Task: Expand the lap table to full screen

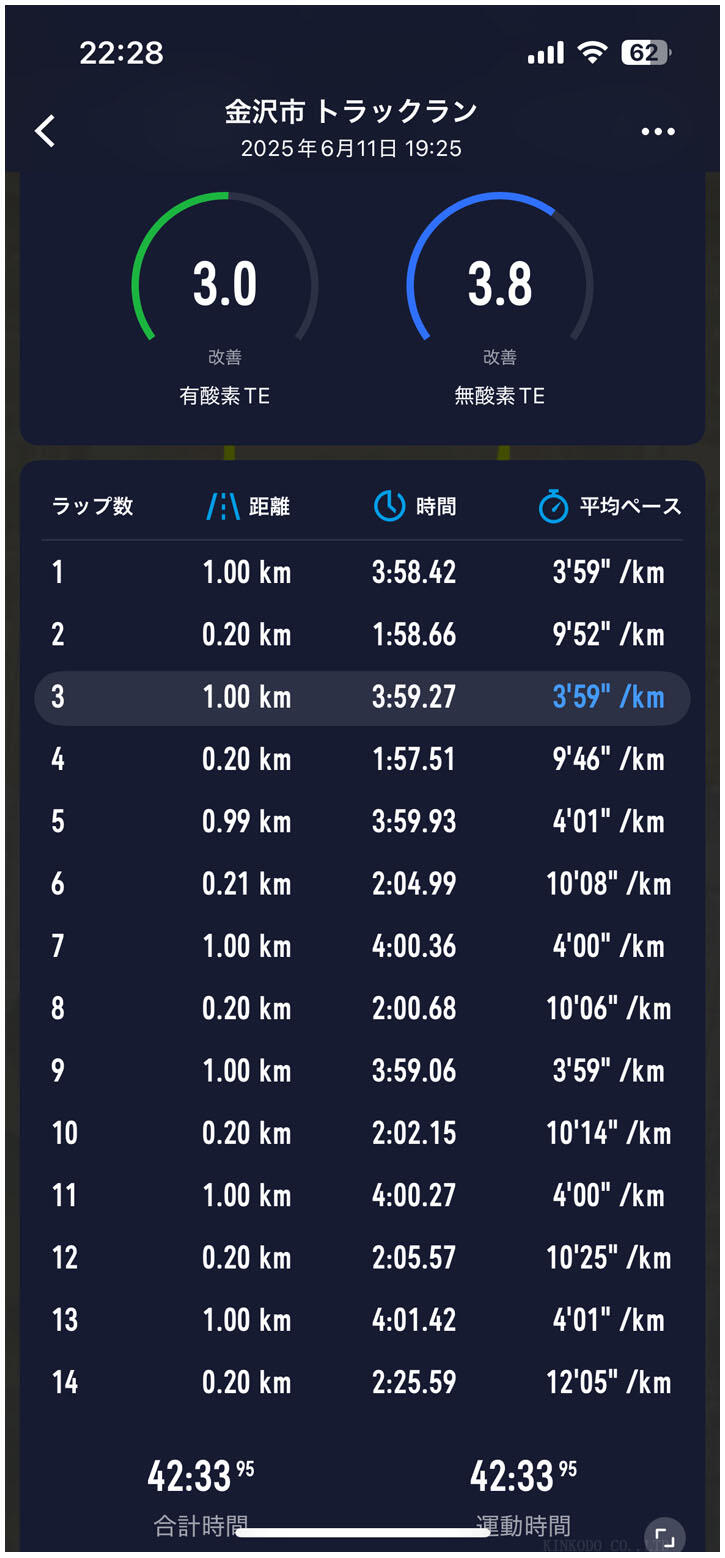Action: (665, 1536)
